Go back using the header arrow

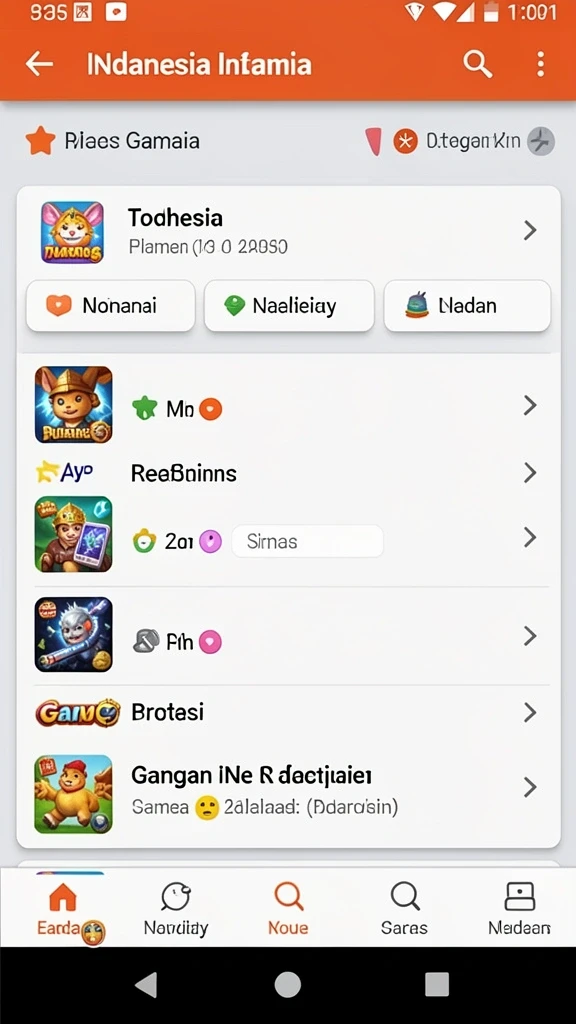point(39,64)
